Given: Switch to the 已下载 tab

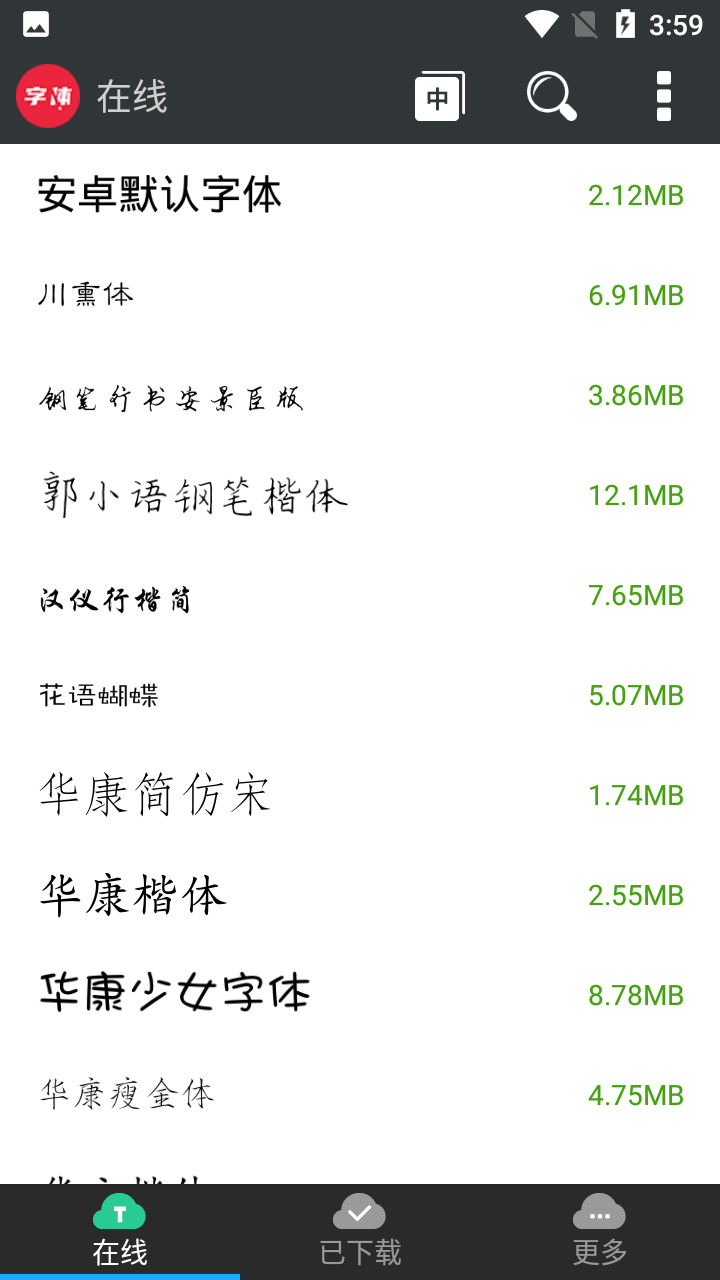Looking at the screenshot, I should [360, 1231].
